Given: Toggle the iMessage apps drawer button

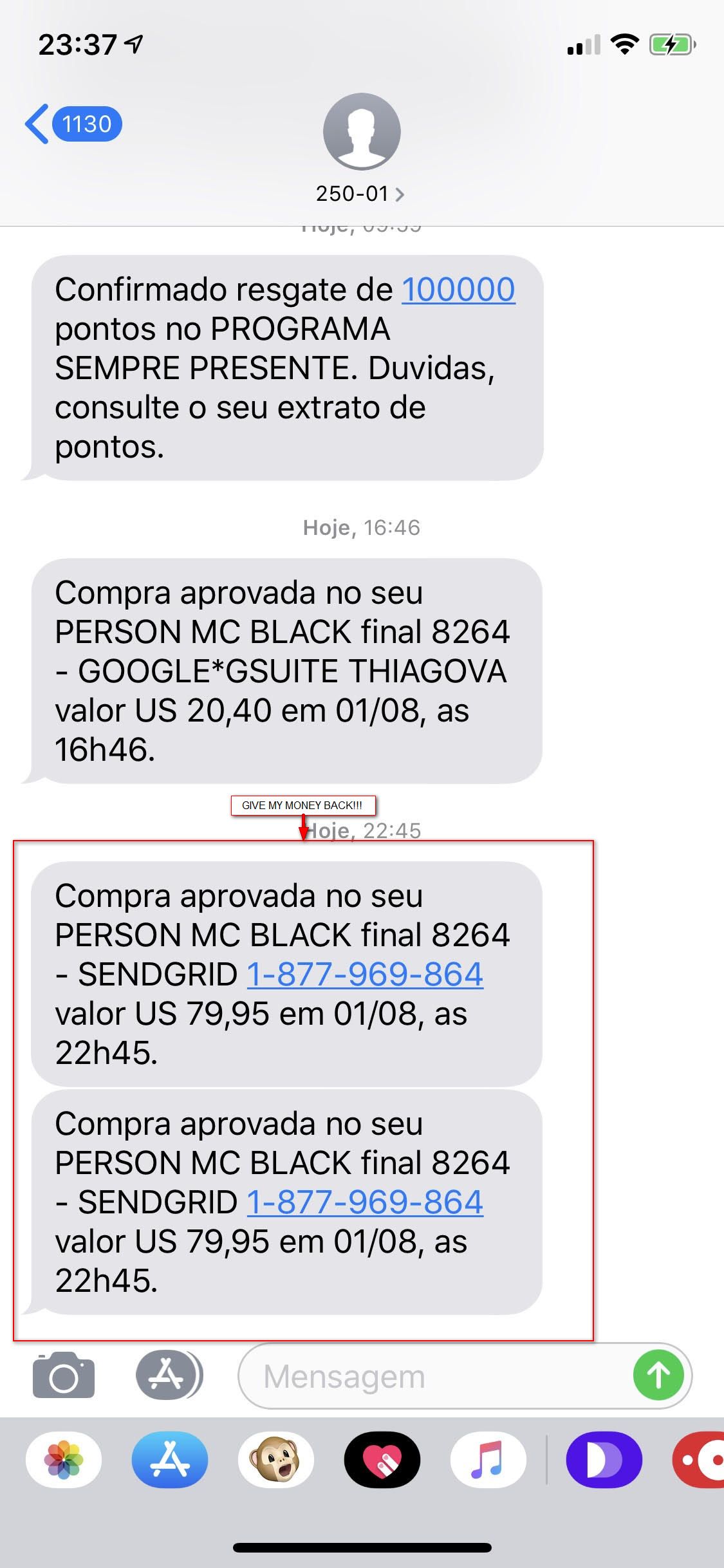Looking at the screenshot, I should point(169,1375).
